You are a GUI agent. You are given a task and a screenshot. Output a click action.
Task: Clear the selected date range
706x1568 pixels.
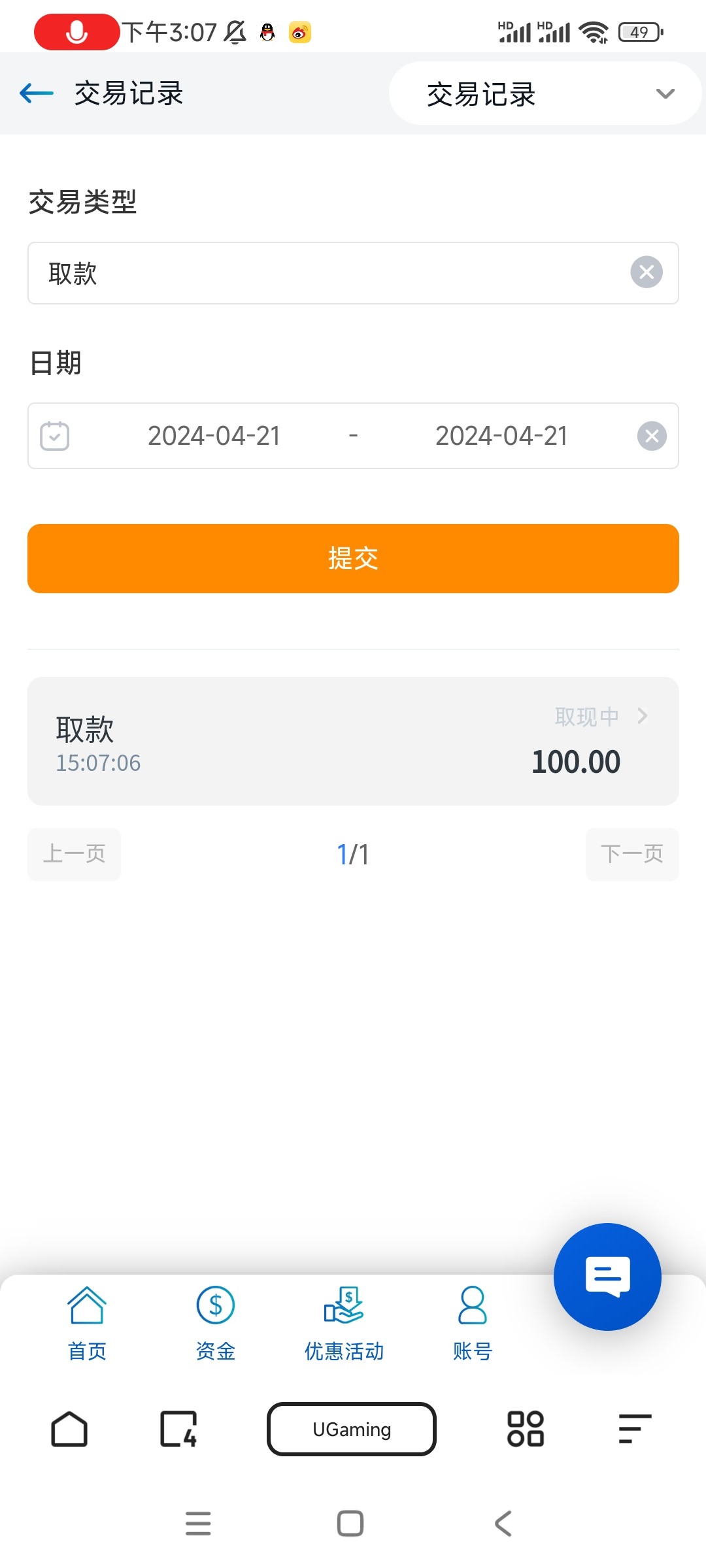tap(651, 436)
